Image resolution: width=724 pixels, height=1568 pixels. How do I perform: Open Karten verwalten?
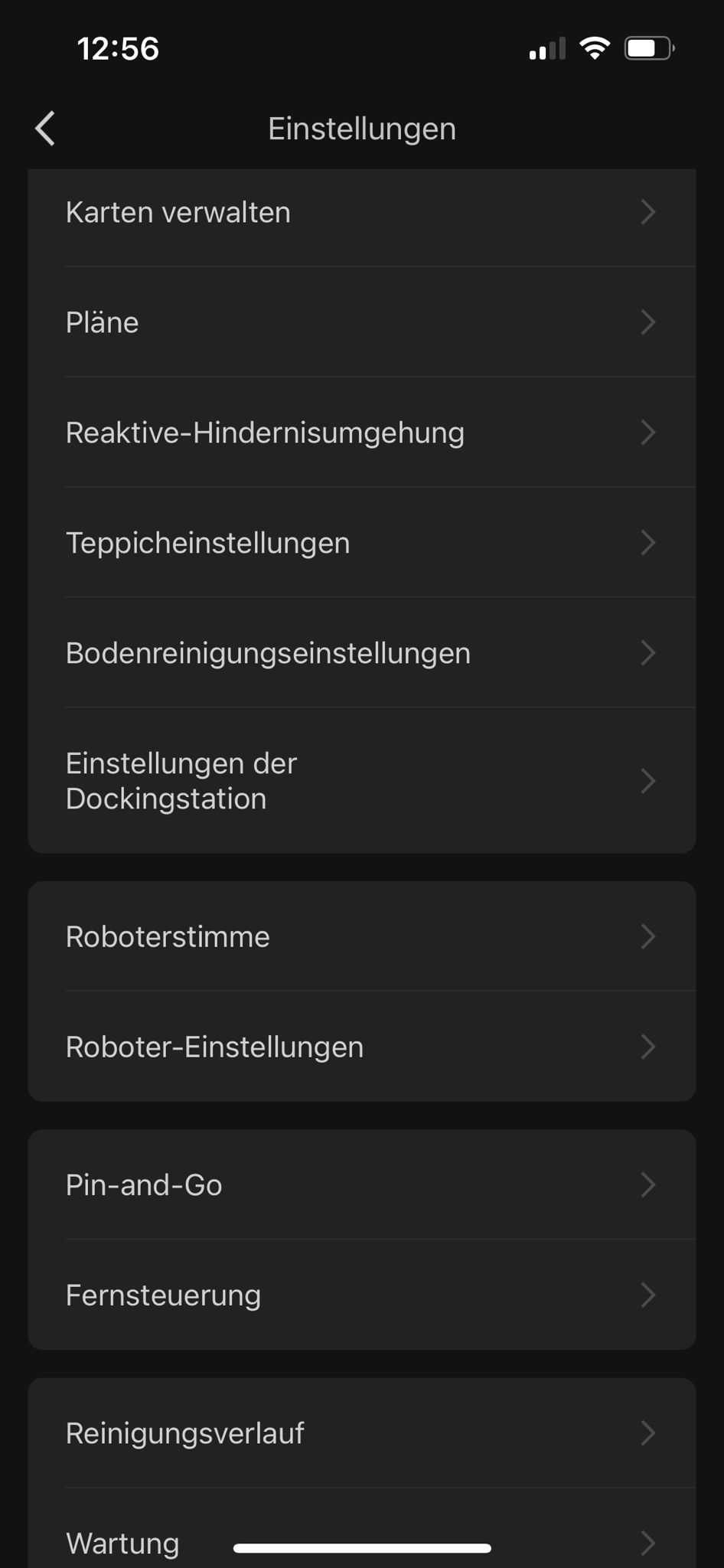361,213
